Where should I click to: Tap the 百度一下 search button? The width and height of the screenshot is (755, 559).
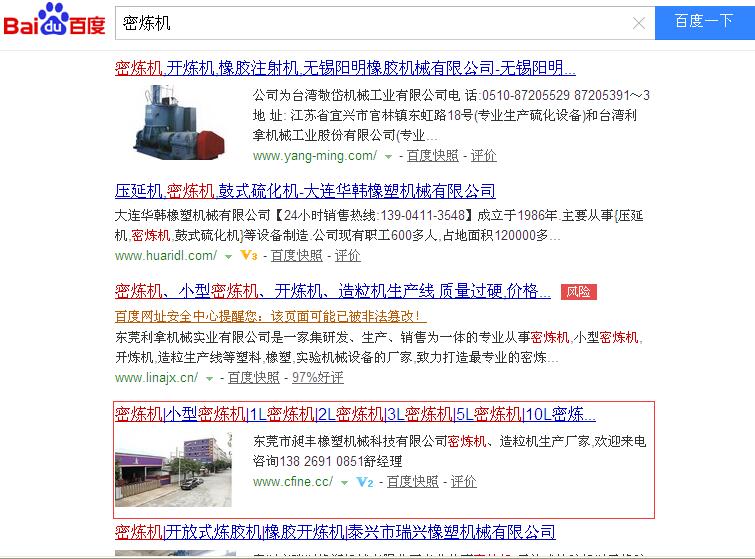[x=704, y=21]
